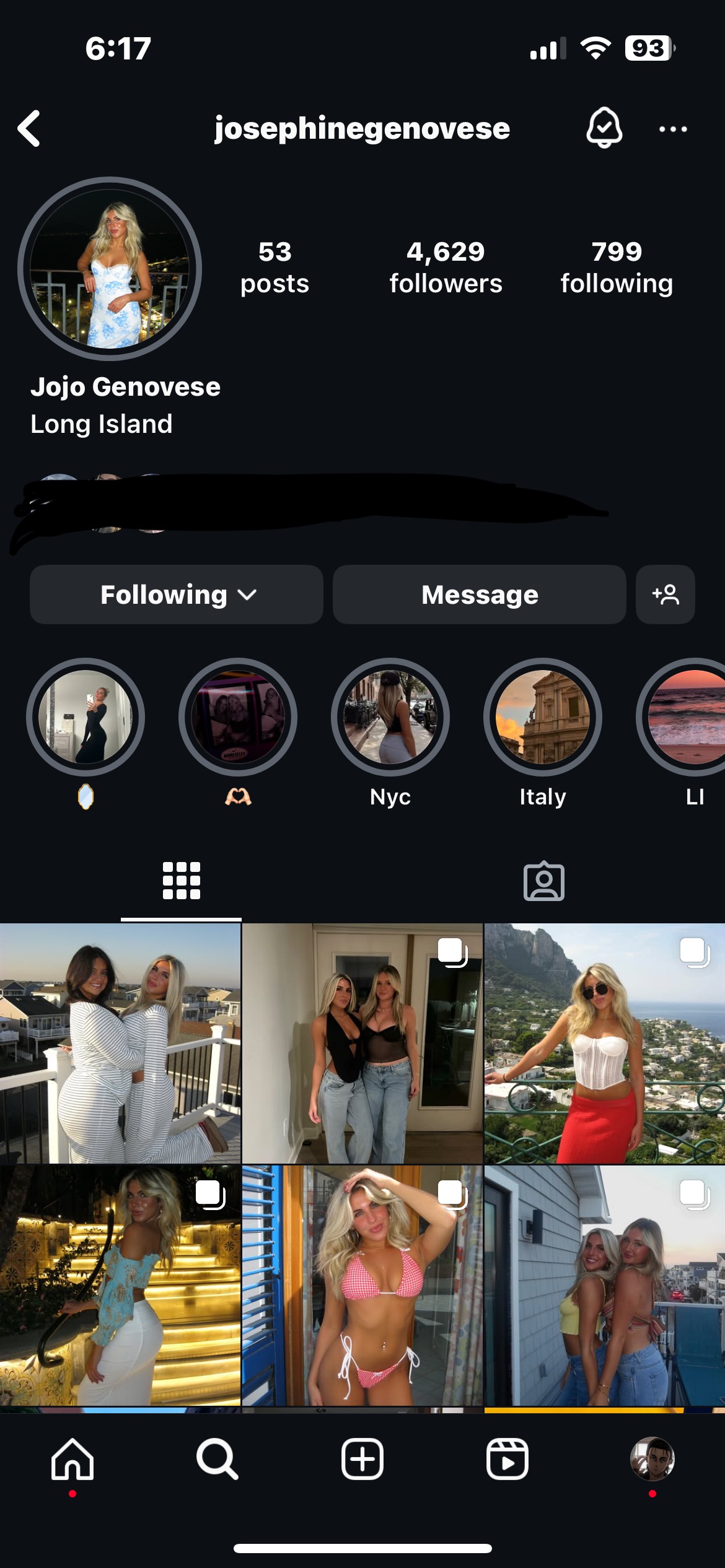Message this profile
The image size is (725, 1568).
click(x=479, y=595)
